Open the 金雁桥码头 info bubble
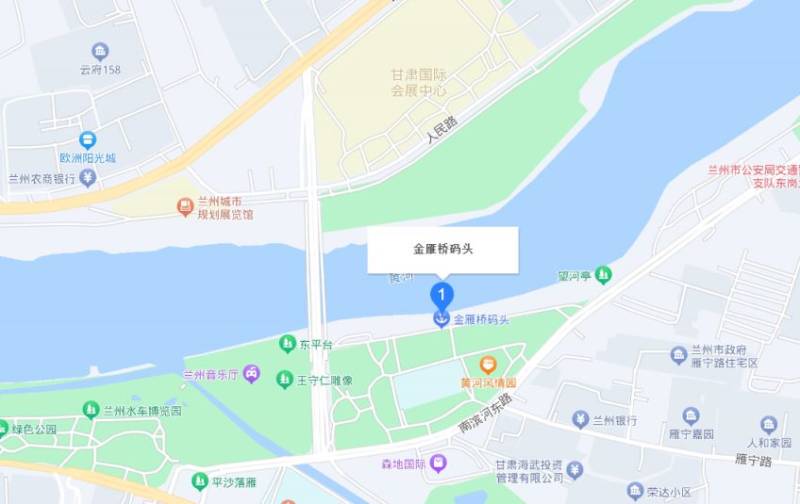The height and width of the screenshot is (504, 800). [x=443, y=249]
